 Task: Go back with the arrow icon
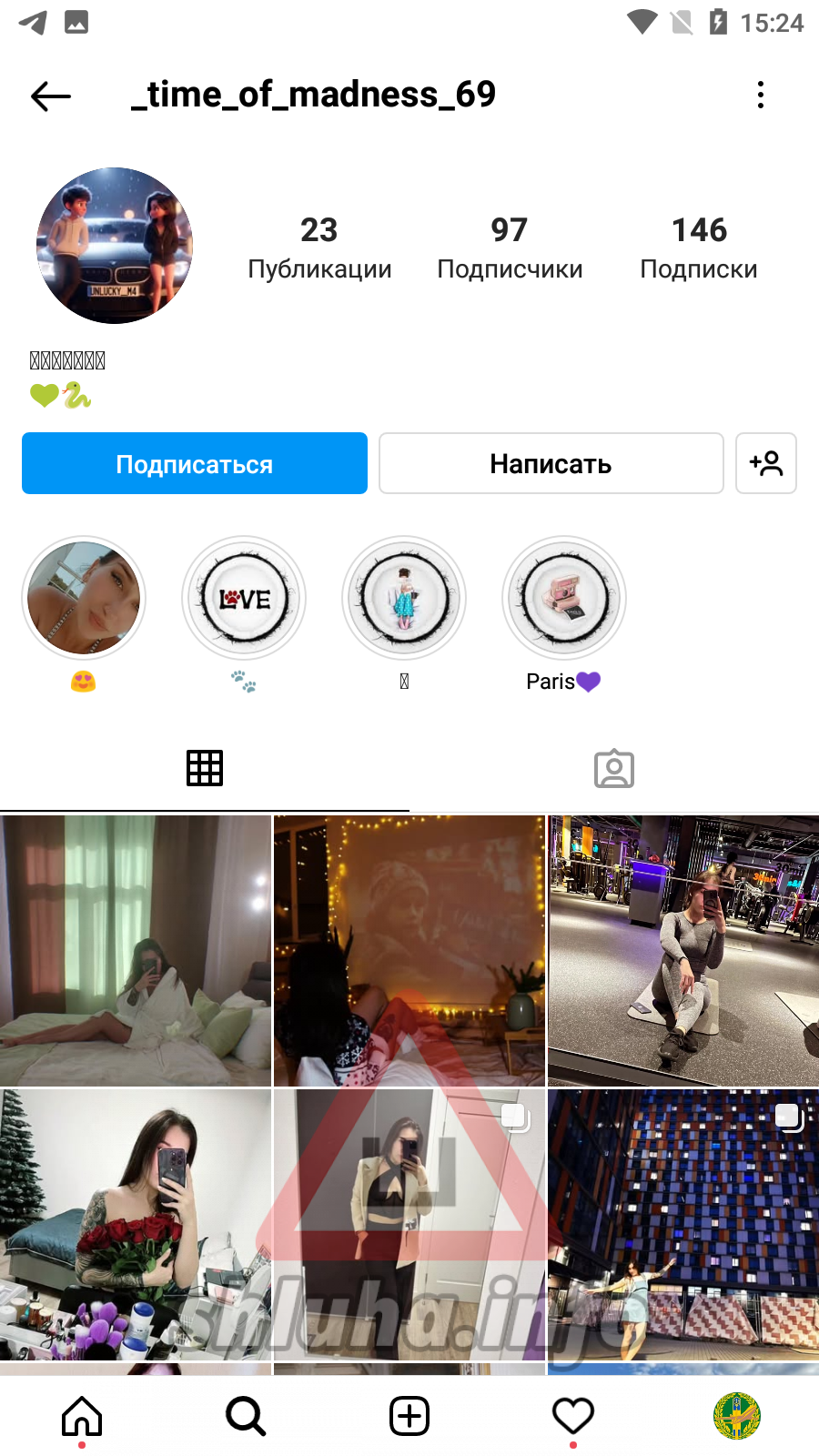pyautogui.click(x=51, y=96)
